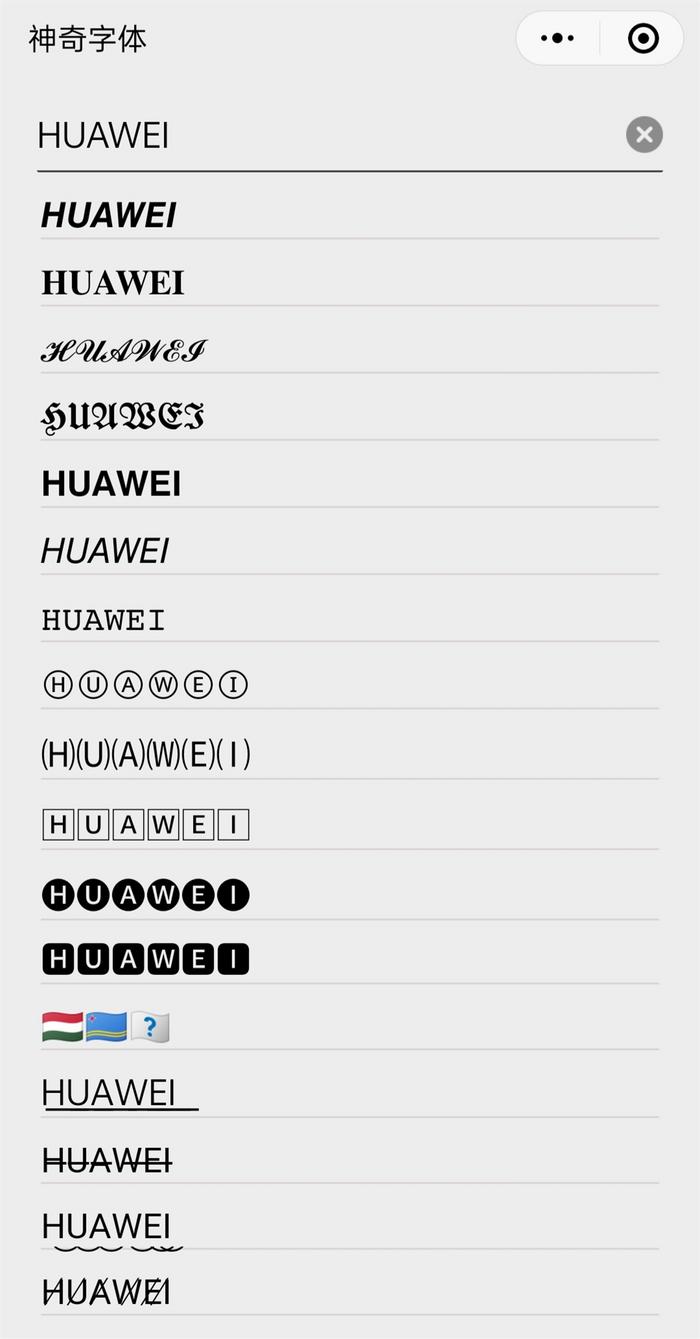Pick the parenthesized letters HUAWEI style

pyautogui.click(x=349, y=755)
